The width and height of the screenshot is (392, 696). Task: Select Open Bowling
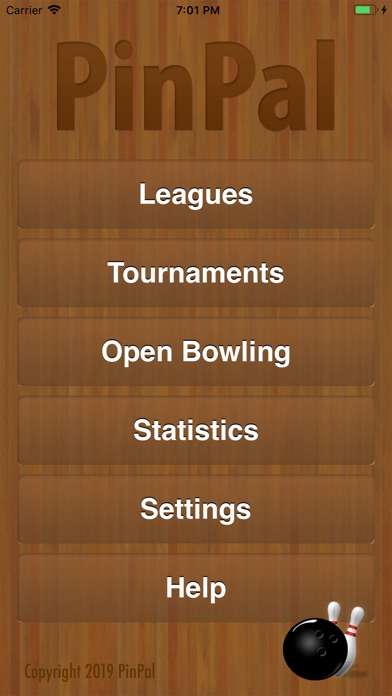[x=196, y=352]
